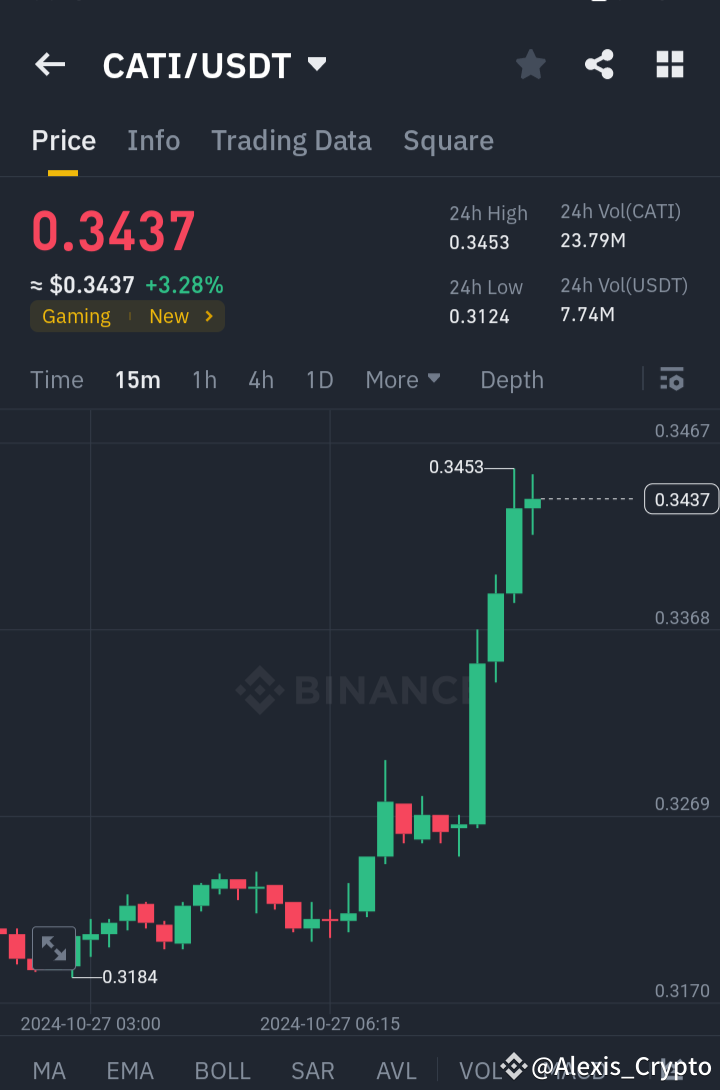Open the Depth view
This screenshot has height=1090, width=720.
pos(511,379)
